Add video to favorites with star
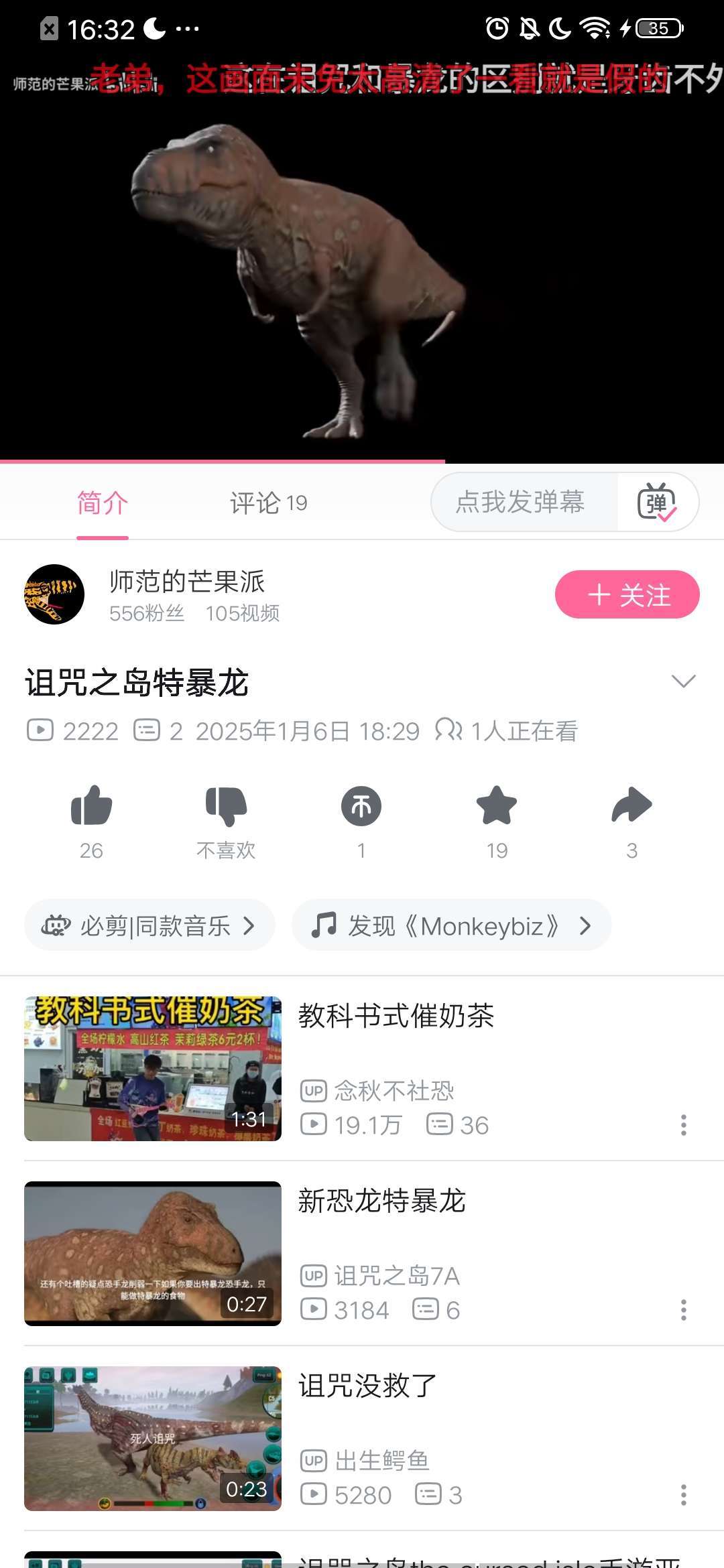The height and width of the screenshot is (1568, 724). point(497,806)
